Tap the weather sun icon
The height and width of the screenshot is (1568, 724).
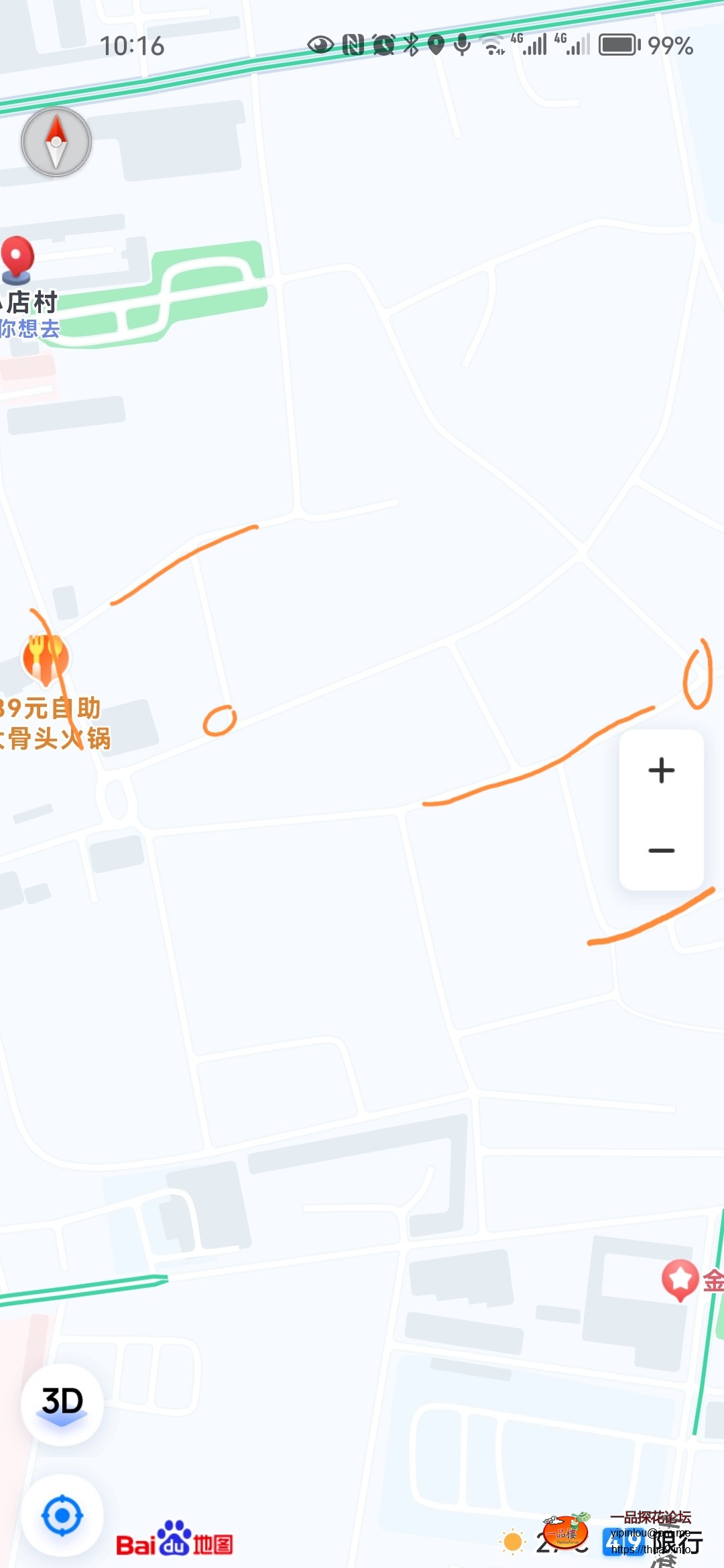pyautogui.click(x=512, y=1543)
